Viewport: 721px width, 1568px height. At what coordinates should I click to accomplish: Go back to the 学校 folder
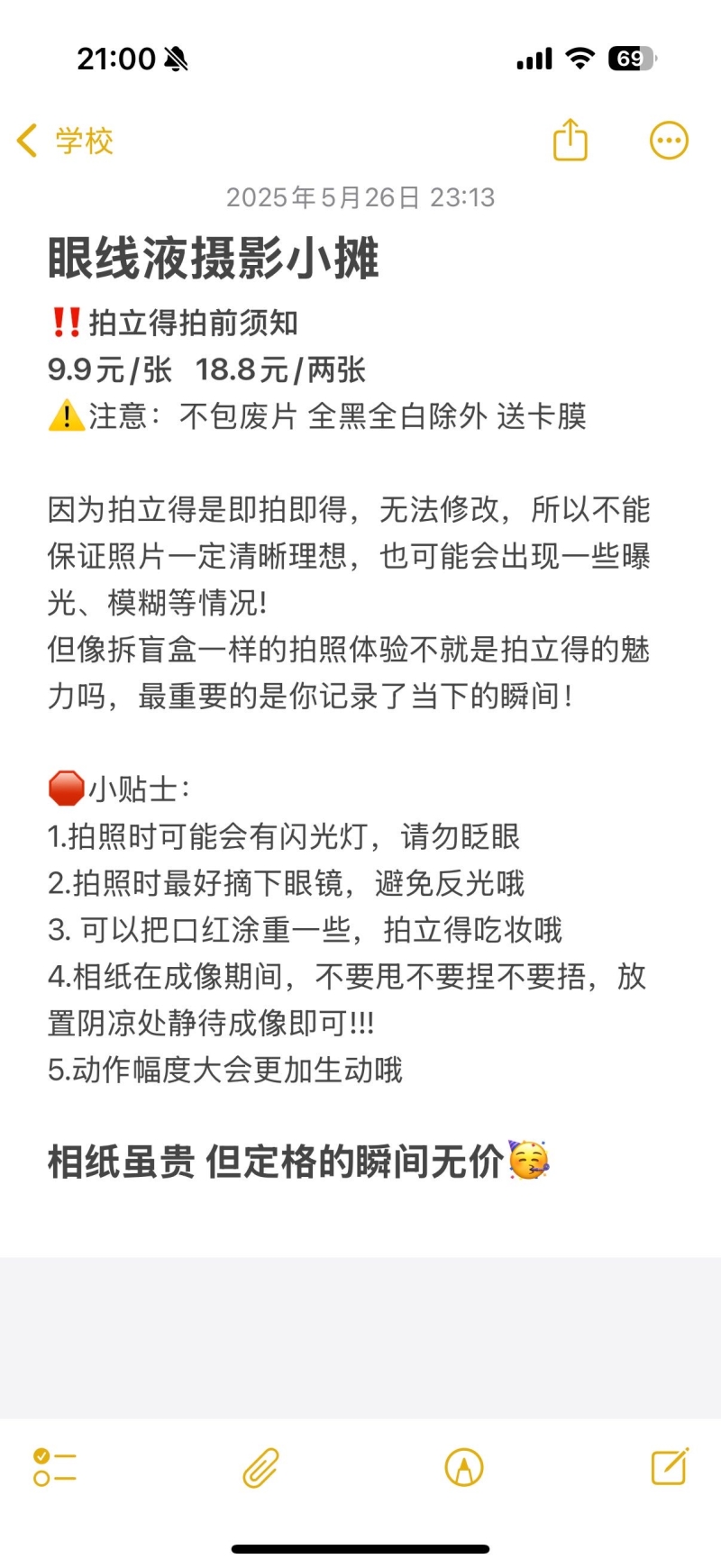pos(65,141)
